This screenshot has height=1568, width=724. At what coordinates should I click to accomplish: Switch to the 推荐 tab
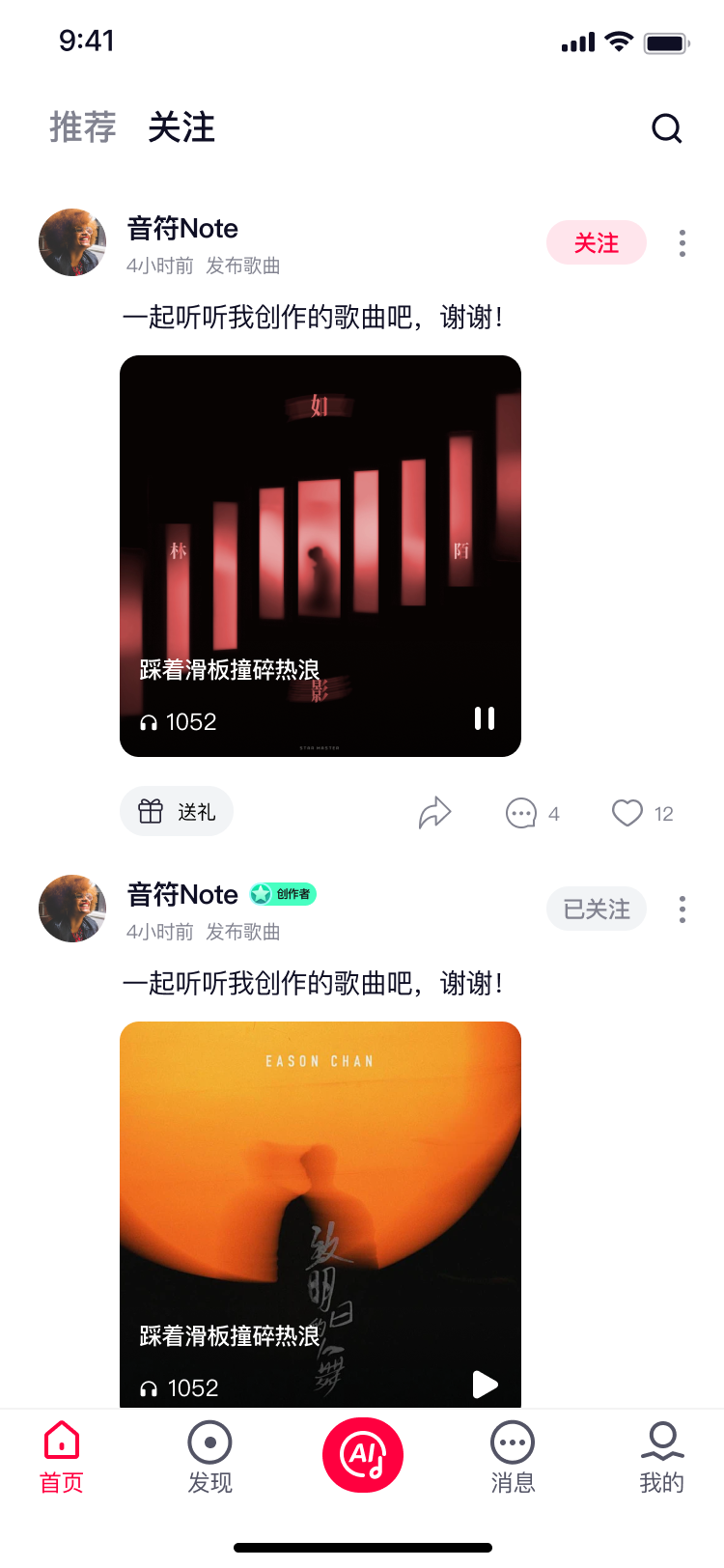(82, 126)
